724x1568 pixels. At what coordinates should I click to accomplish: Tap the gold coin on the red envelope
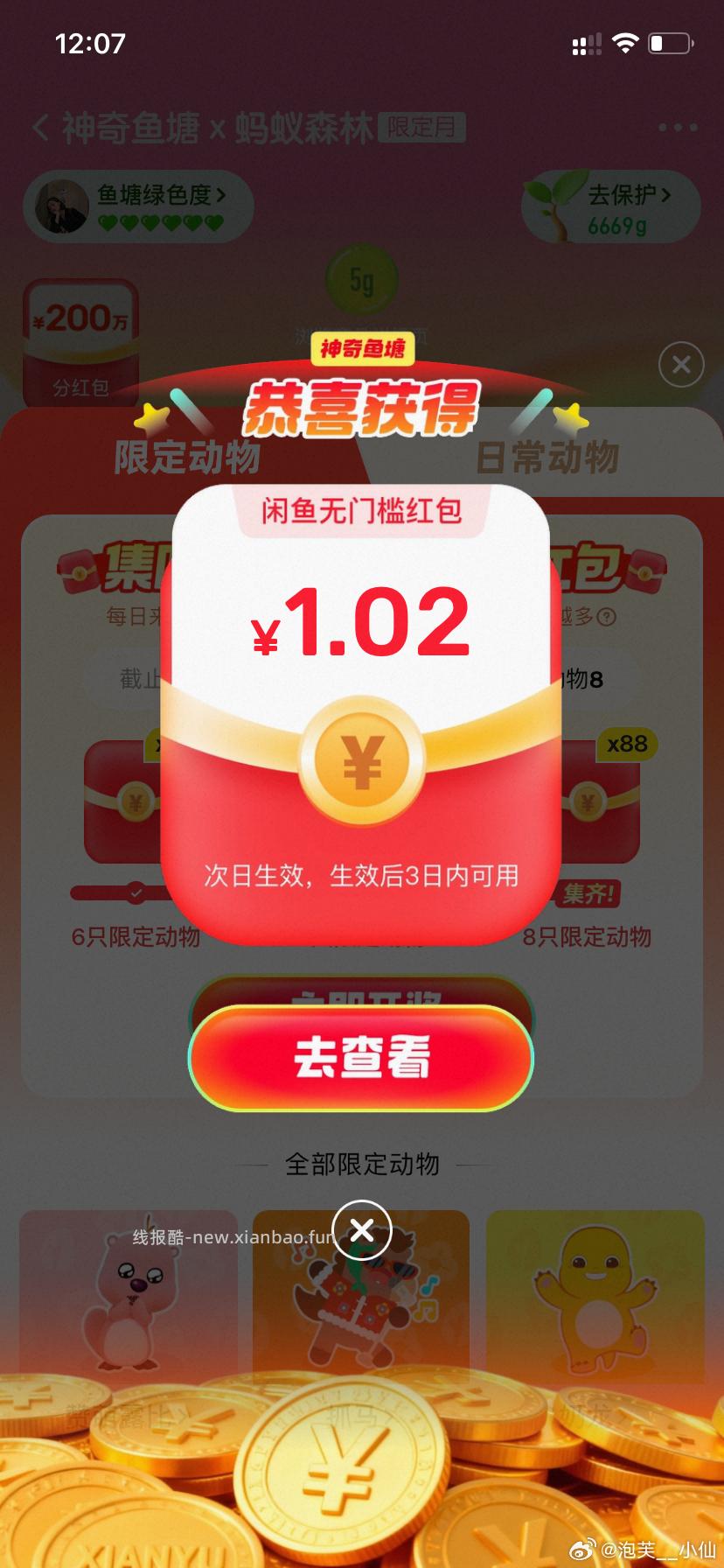click(x=361, y=761)
